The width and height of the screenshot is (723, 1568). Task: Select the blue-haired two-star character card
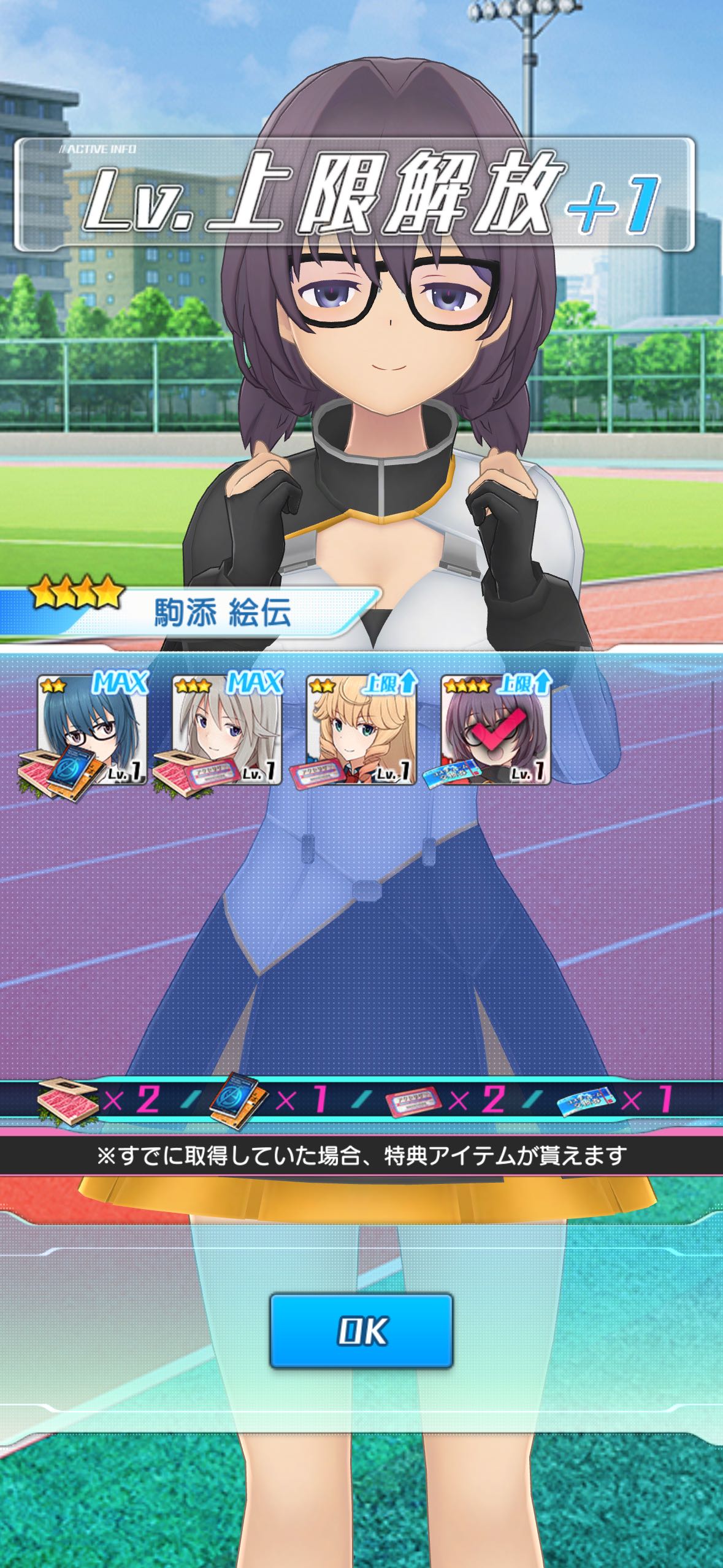(92, 729)
